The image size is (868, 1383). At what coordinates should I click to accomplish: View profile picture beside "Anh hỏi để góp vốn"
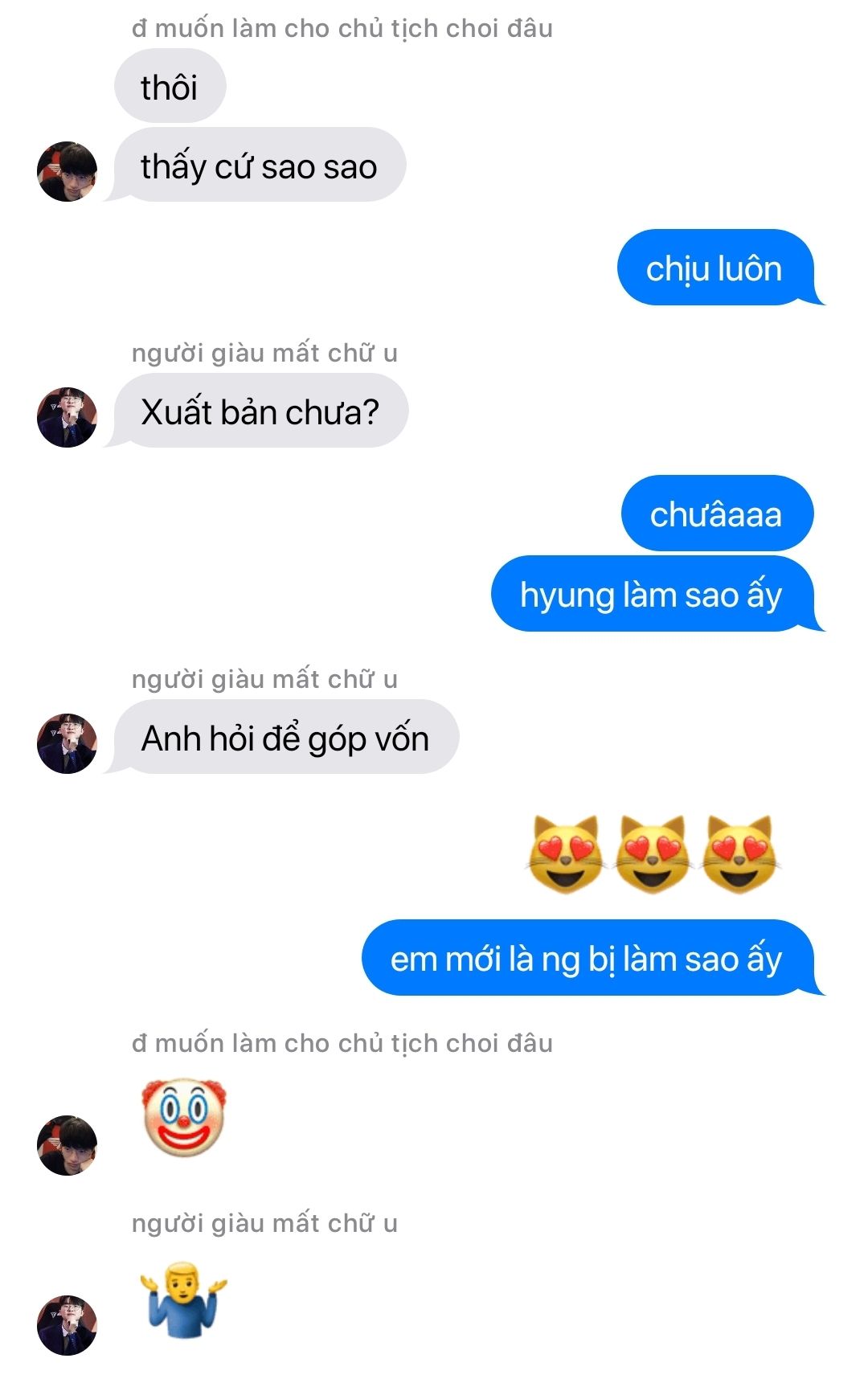click(67, 743)
